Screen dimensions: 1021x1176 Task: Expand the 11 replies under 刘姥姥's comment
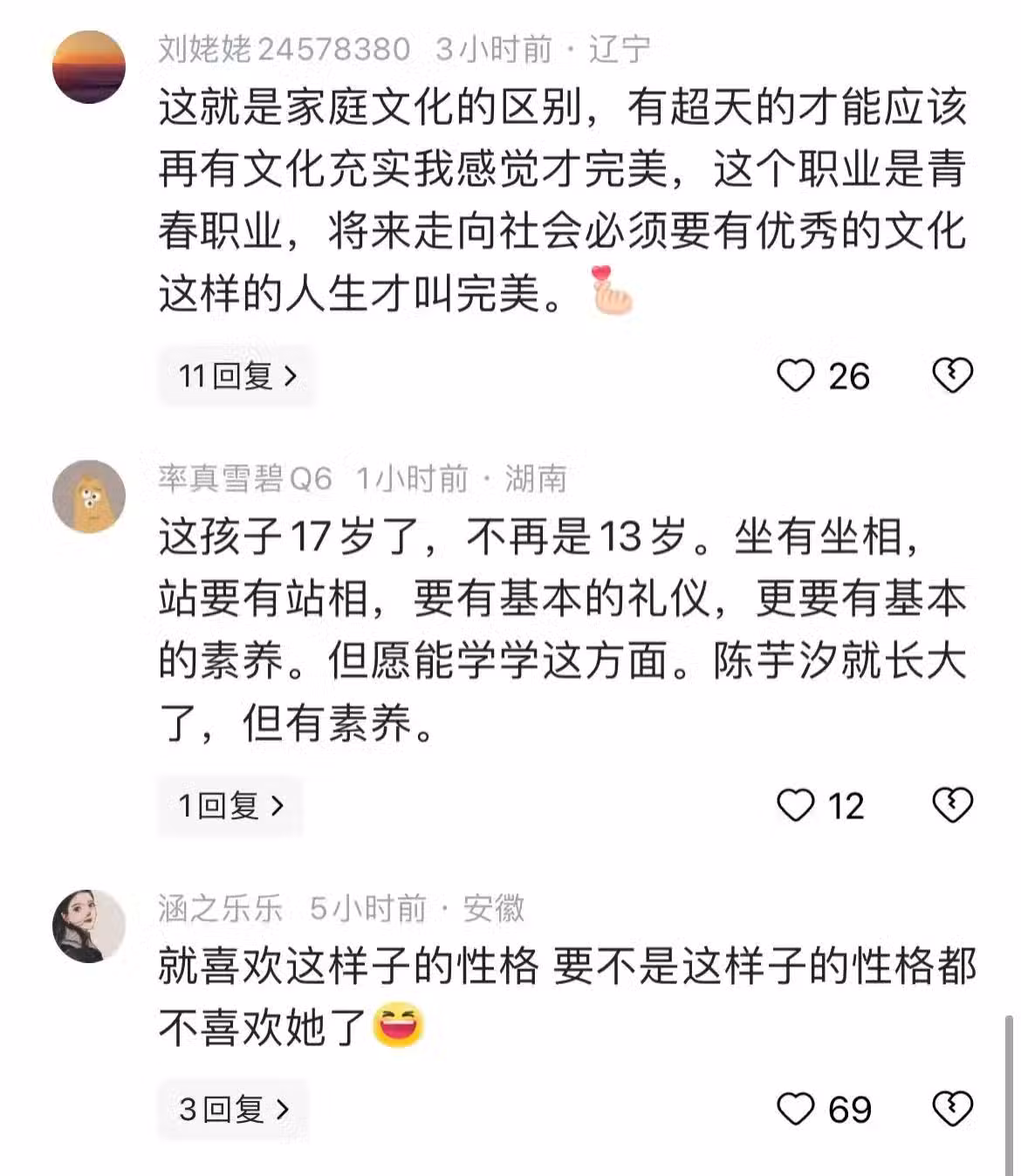(x=236, y=376)
